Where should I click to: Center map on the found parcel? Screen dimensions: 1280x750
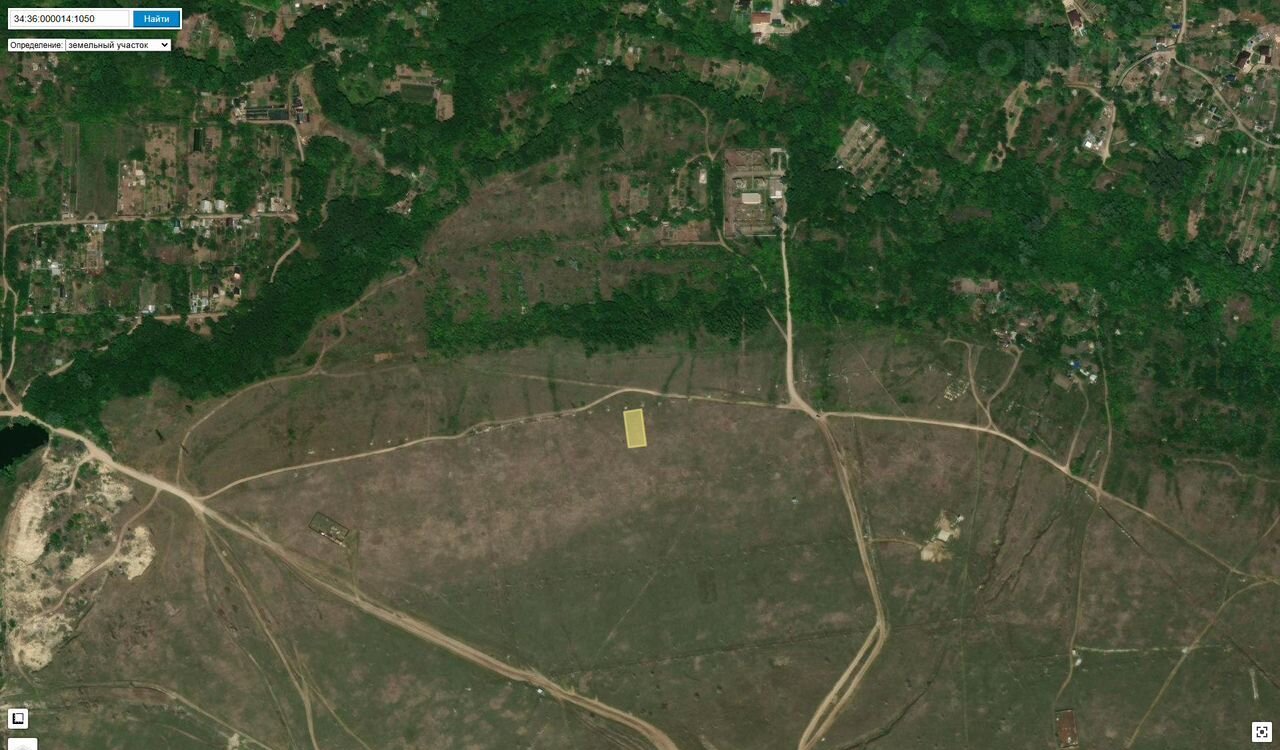click(x=1261, y=732)
